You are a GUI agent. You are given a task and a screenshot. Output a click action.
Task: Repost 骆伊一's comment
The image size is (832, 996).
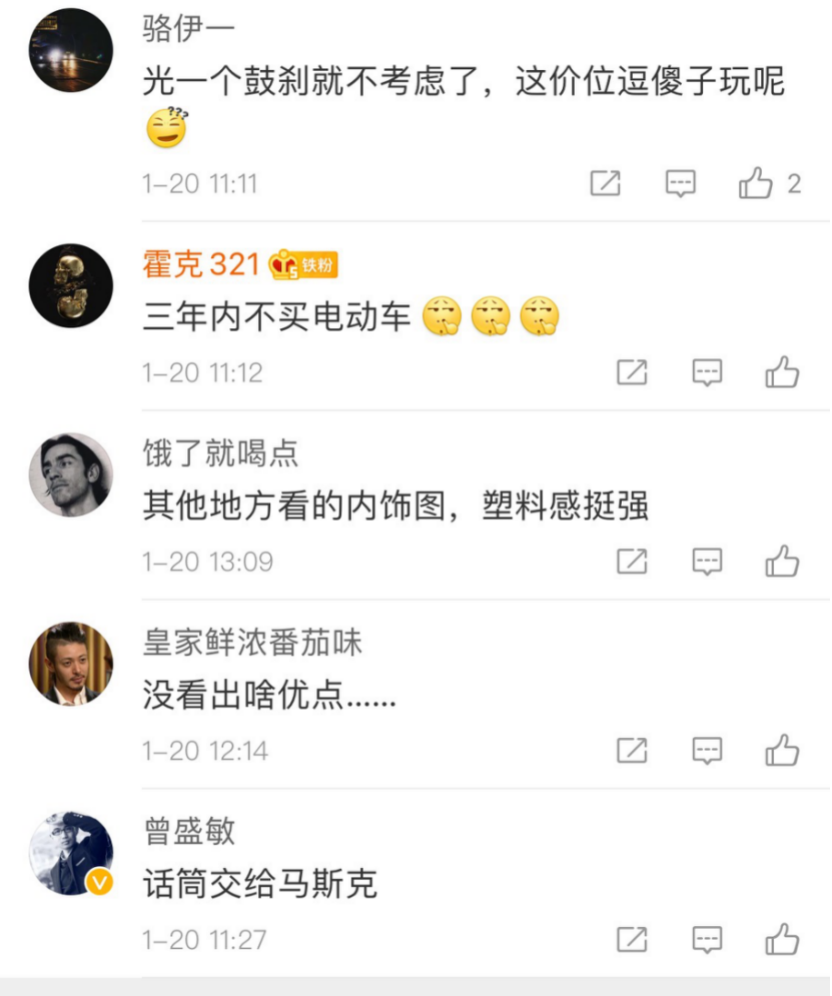[605, 184]
